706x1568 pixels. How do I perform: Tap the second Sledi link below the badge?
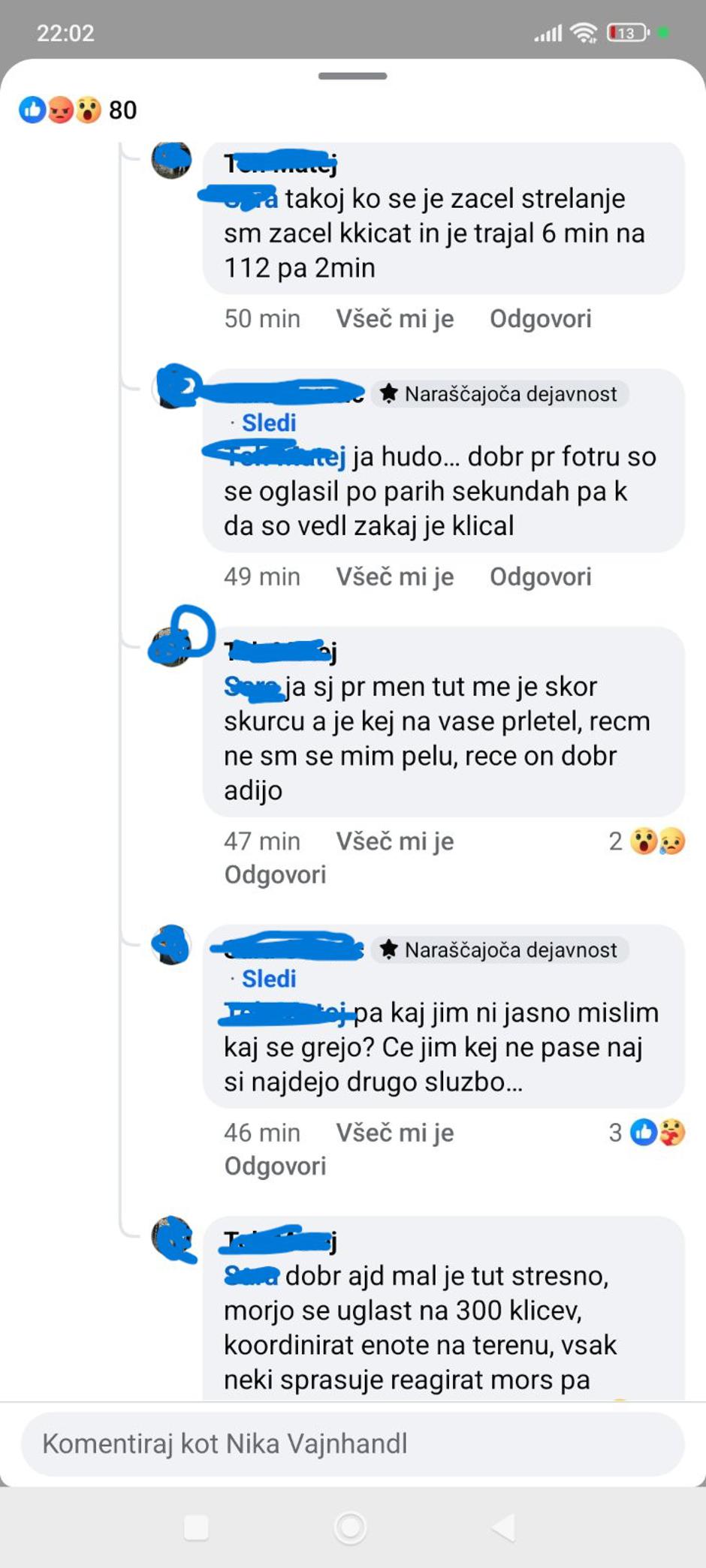(268, 979)
